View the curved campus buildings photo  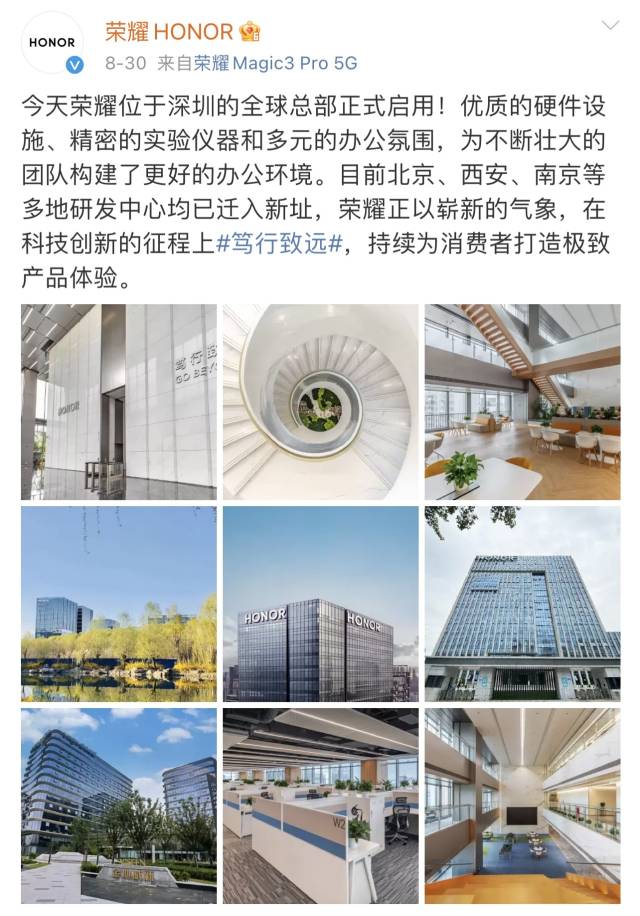(x=118, y=806)
